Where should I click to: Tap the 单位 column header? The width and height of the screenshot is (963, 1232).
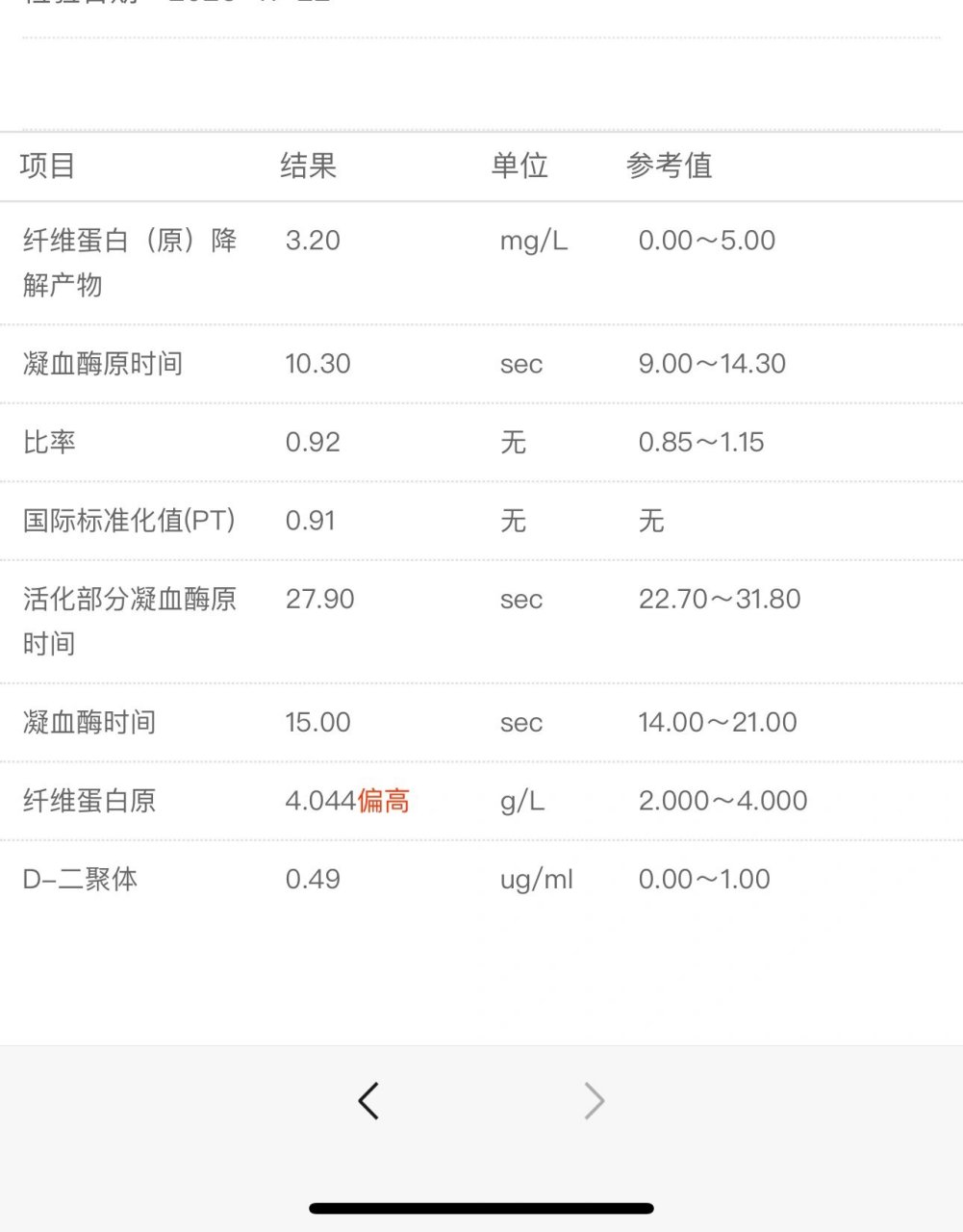coord(520,167)
